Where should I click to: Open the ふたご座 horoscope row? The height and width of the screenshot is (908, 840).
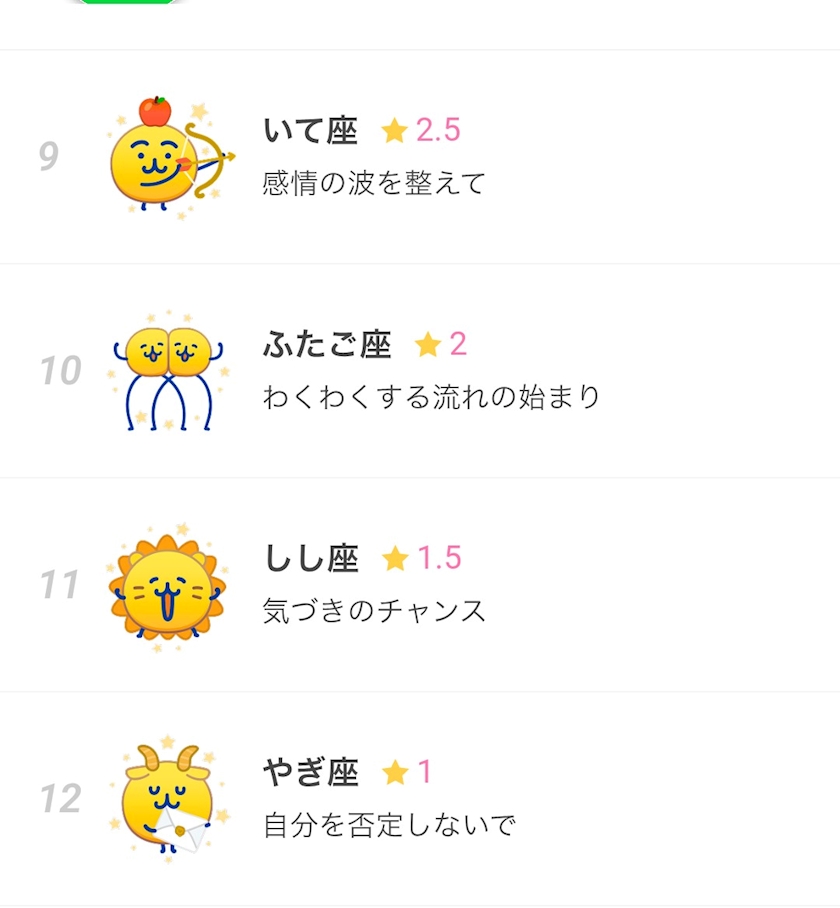pyautogui.click(x=420, y=371)
